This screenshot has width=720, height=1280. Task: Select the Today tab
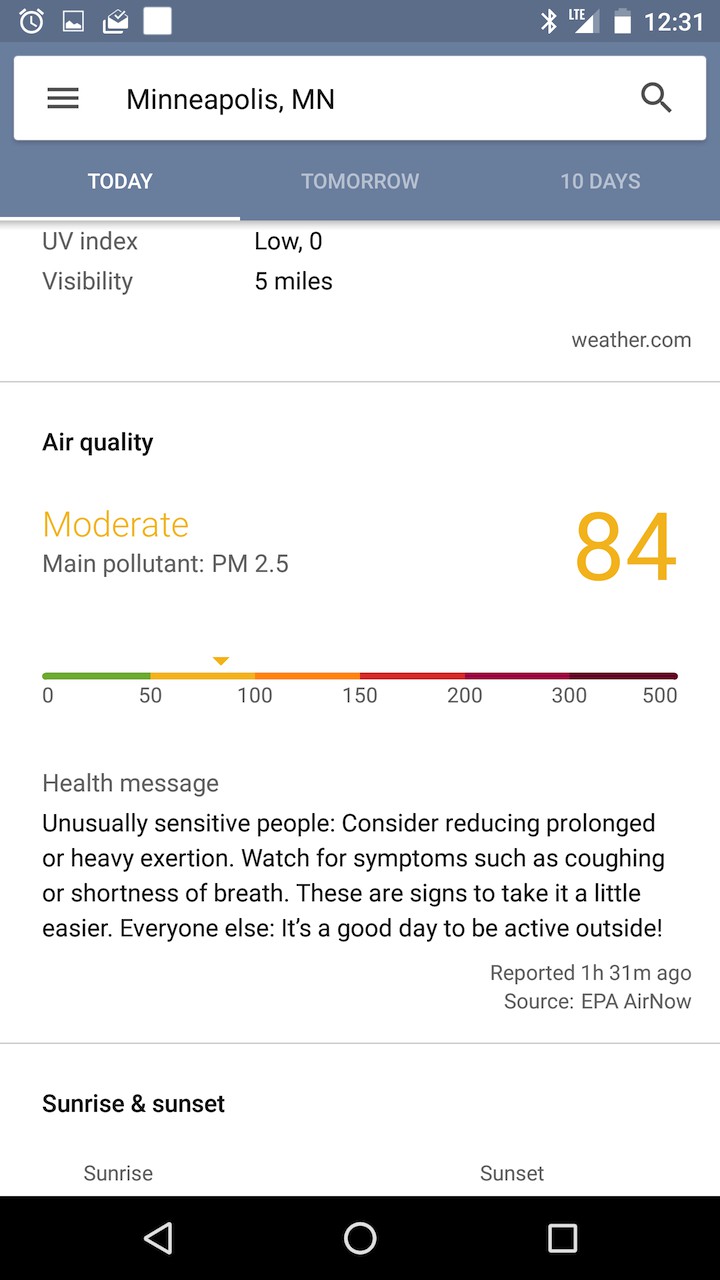tap(120, 181)
